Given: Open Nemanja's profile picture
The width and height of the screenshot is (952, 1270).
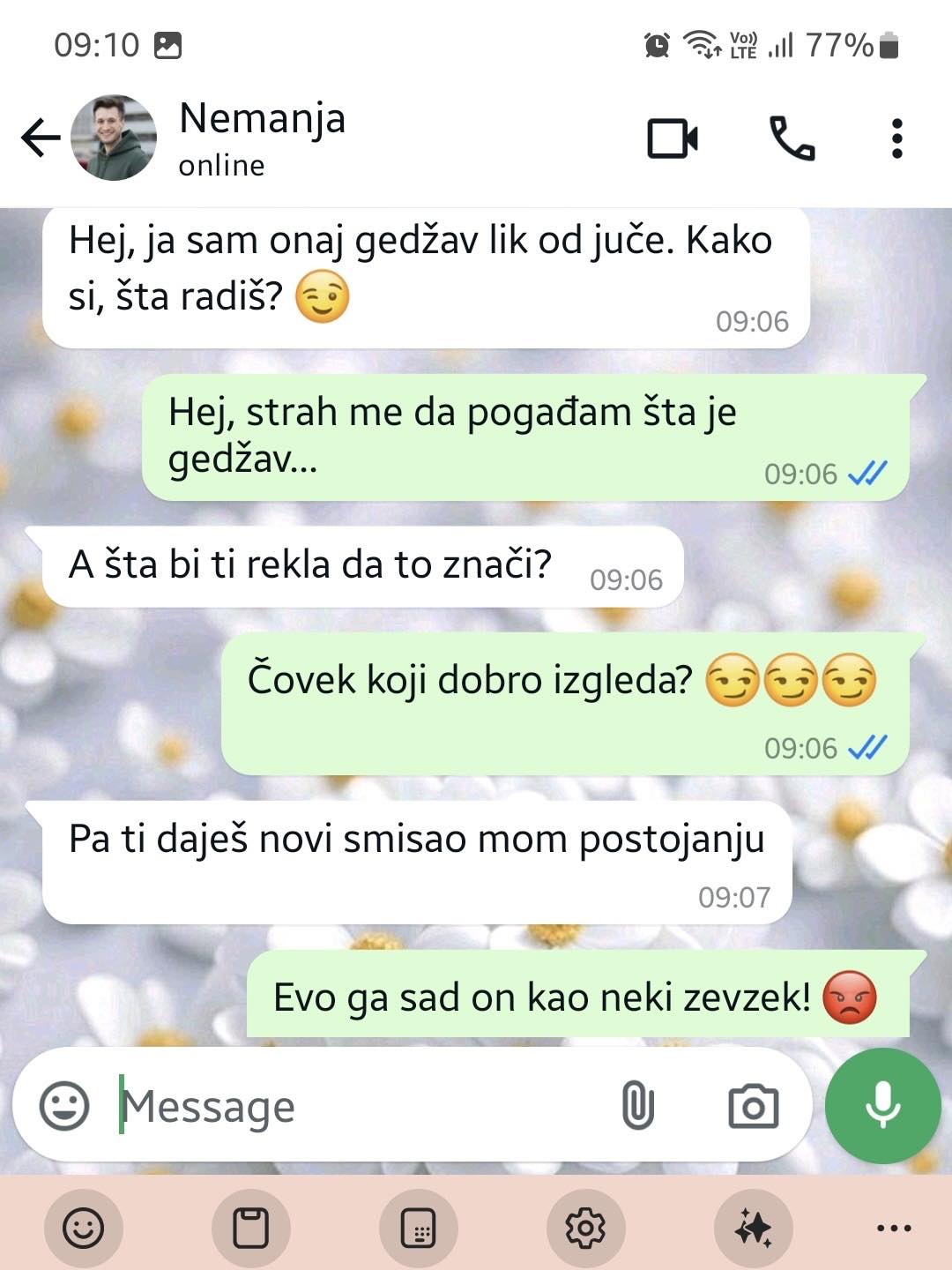Looking at the screenshot, I should tap(114, 138).
